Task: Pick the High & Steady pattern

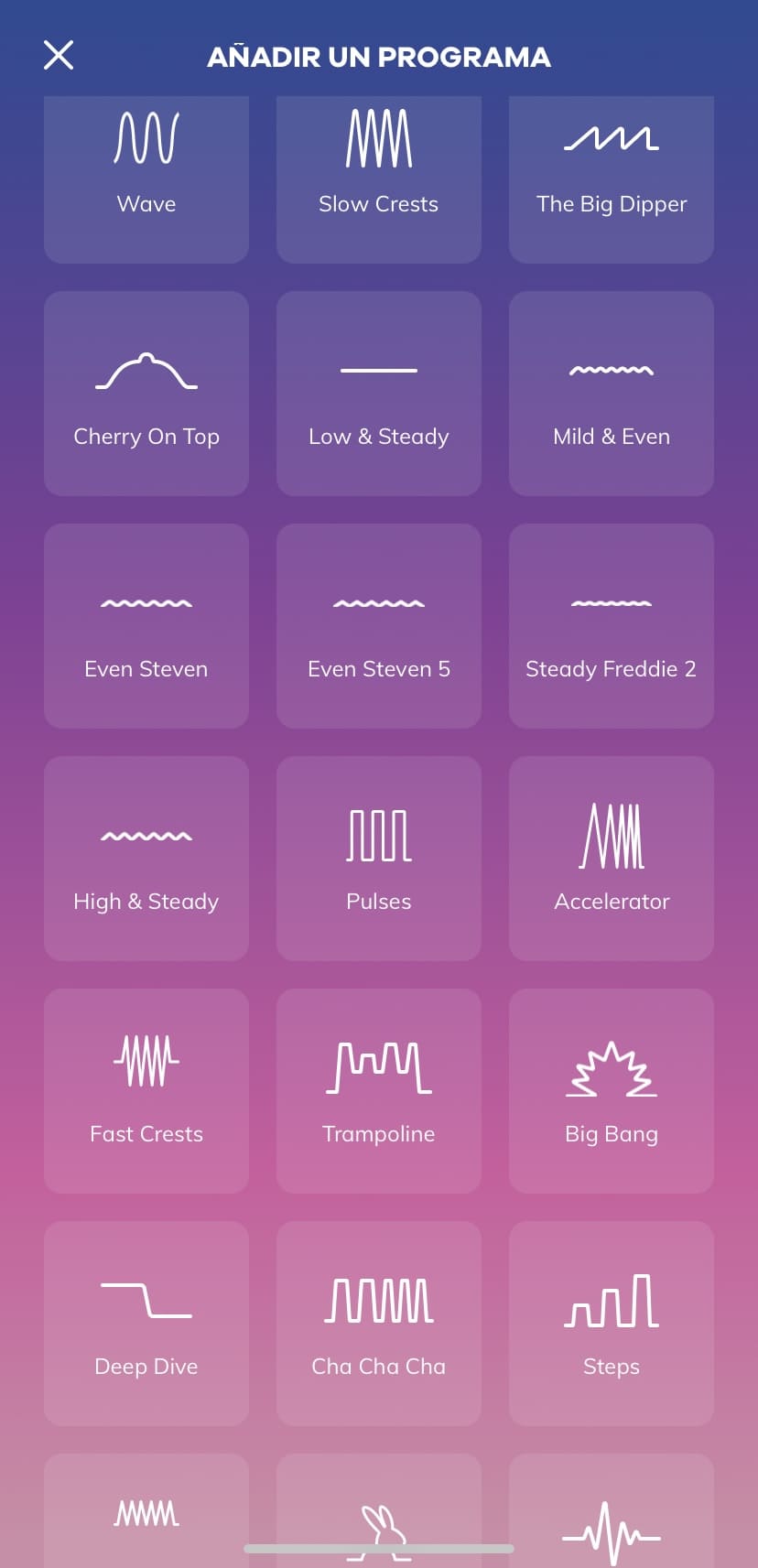Action: [x=146, y=859]
